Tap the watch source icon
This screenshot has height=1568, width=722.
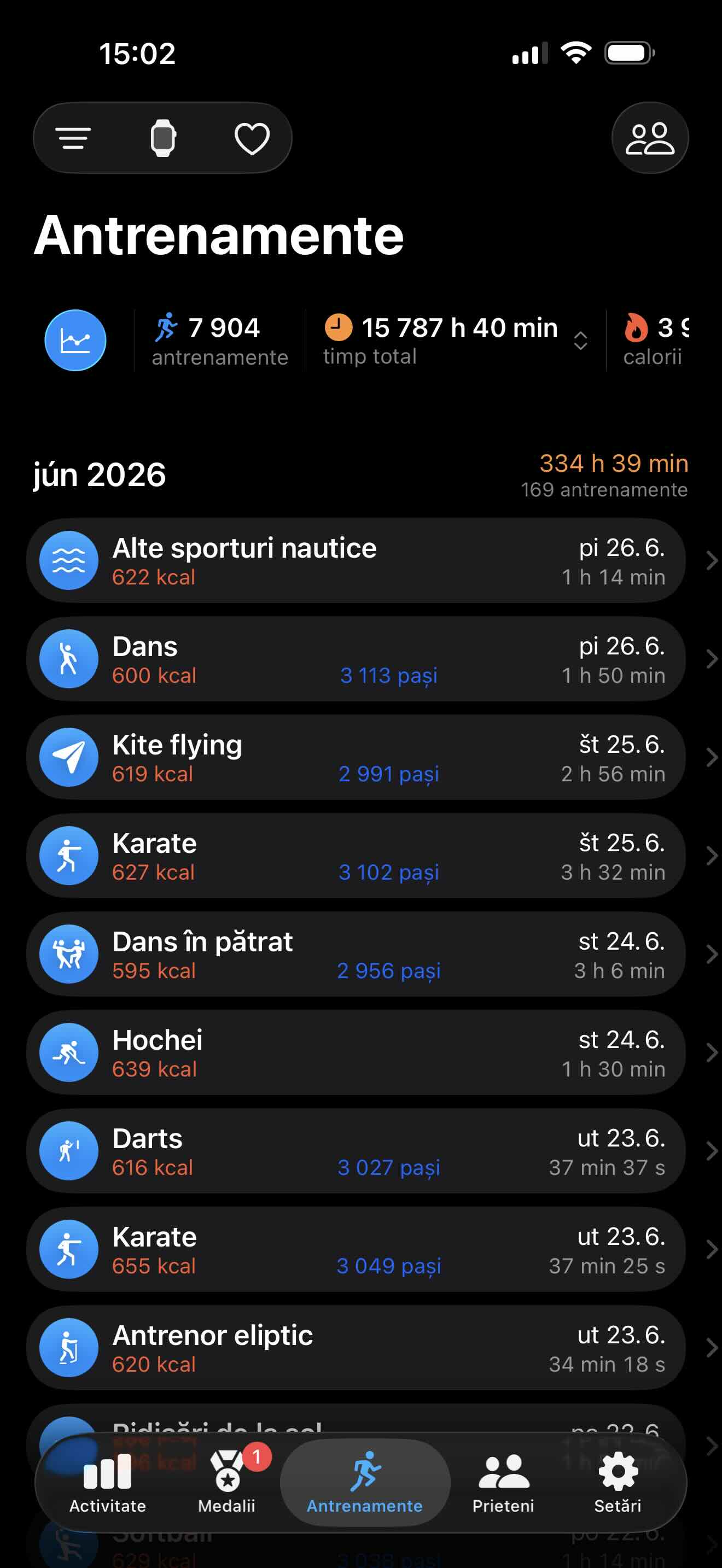pyautogui.click(x=162, y=138)
